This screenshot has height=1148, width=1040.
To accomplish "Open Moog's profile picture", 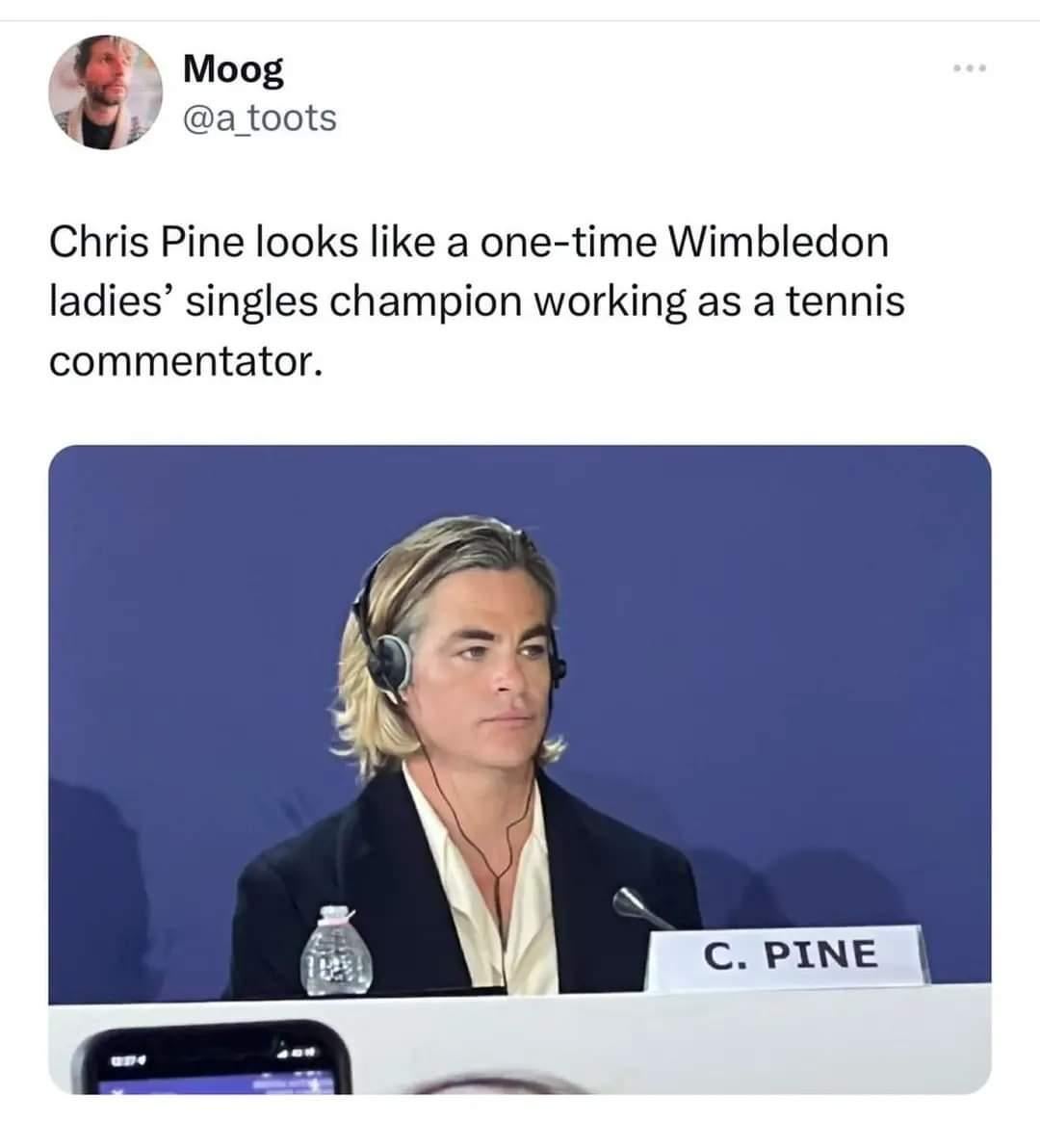I will click(x=105, y=92).
